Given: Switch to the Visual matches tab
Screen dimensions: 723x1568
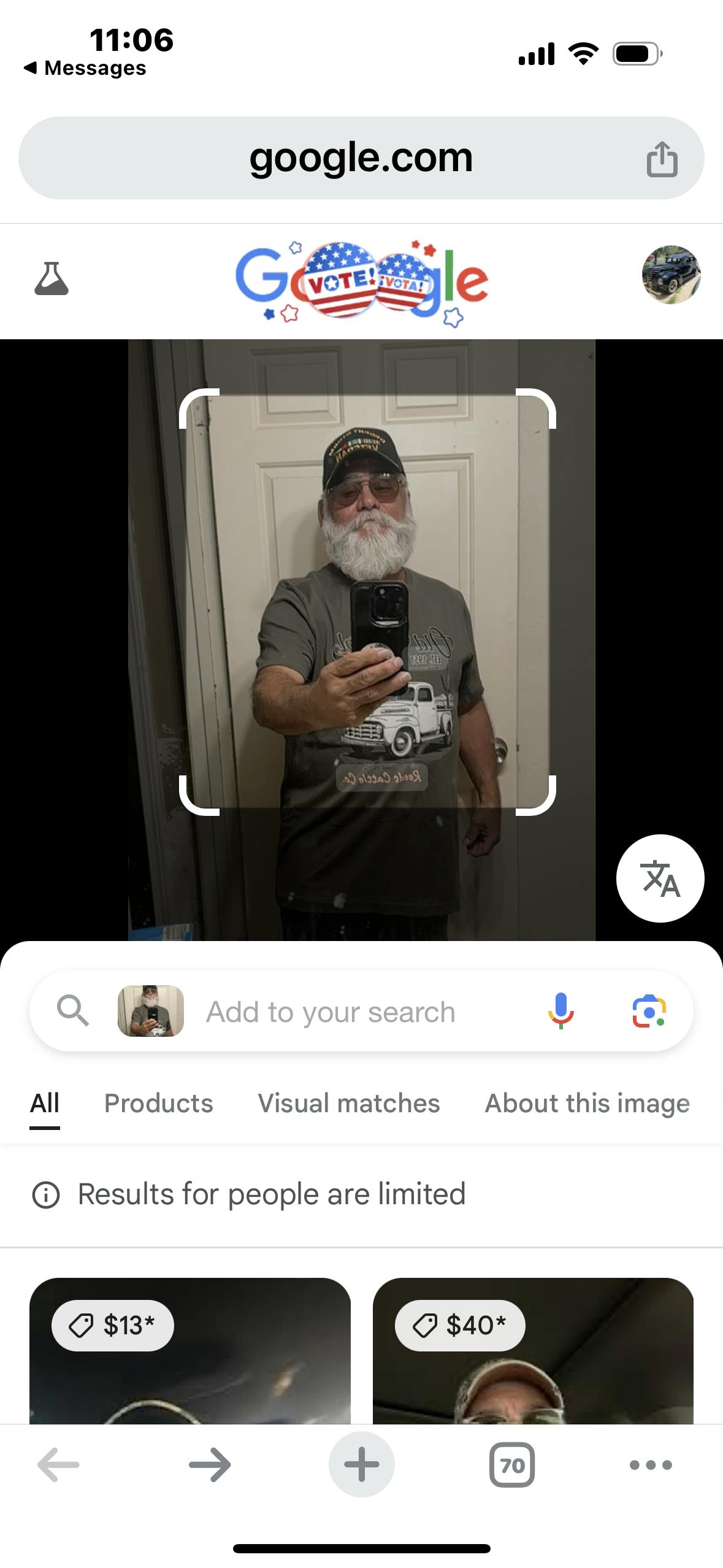Looking at the screenshot, I should (x=349, y=1103).
